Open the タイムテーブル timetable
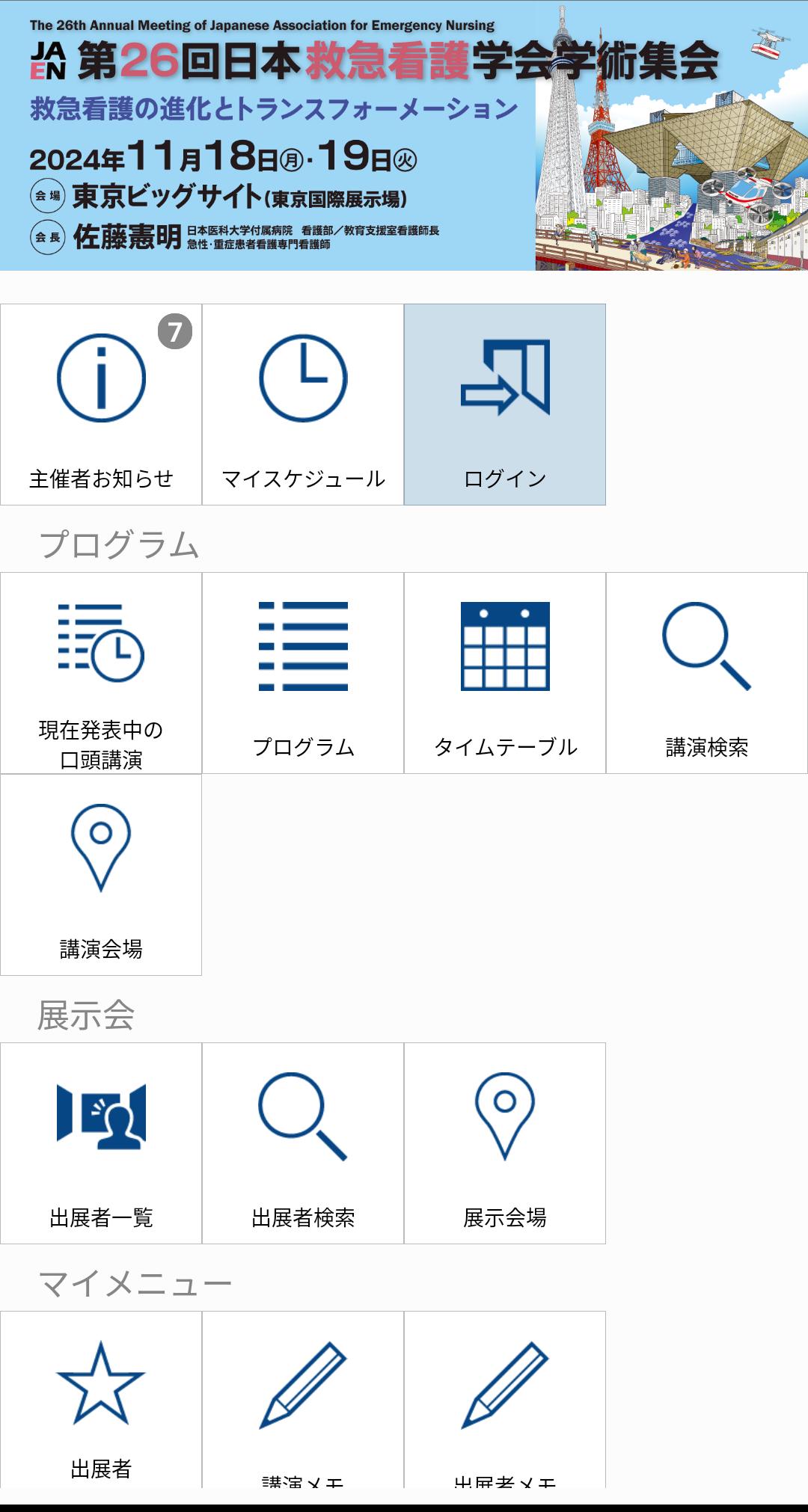808x1512 pixels. [505, 673]
